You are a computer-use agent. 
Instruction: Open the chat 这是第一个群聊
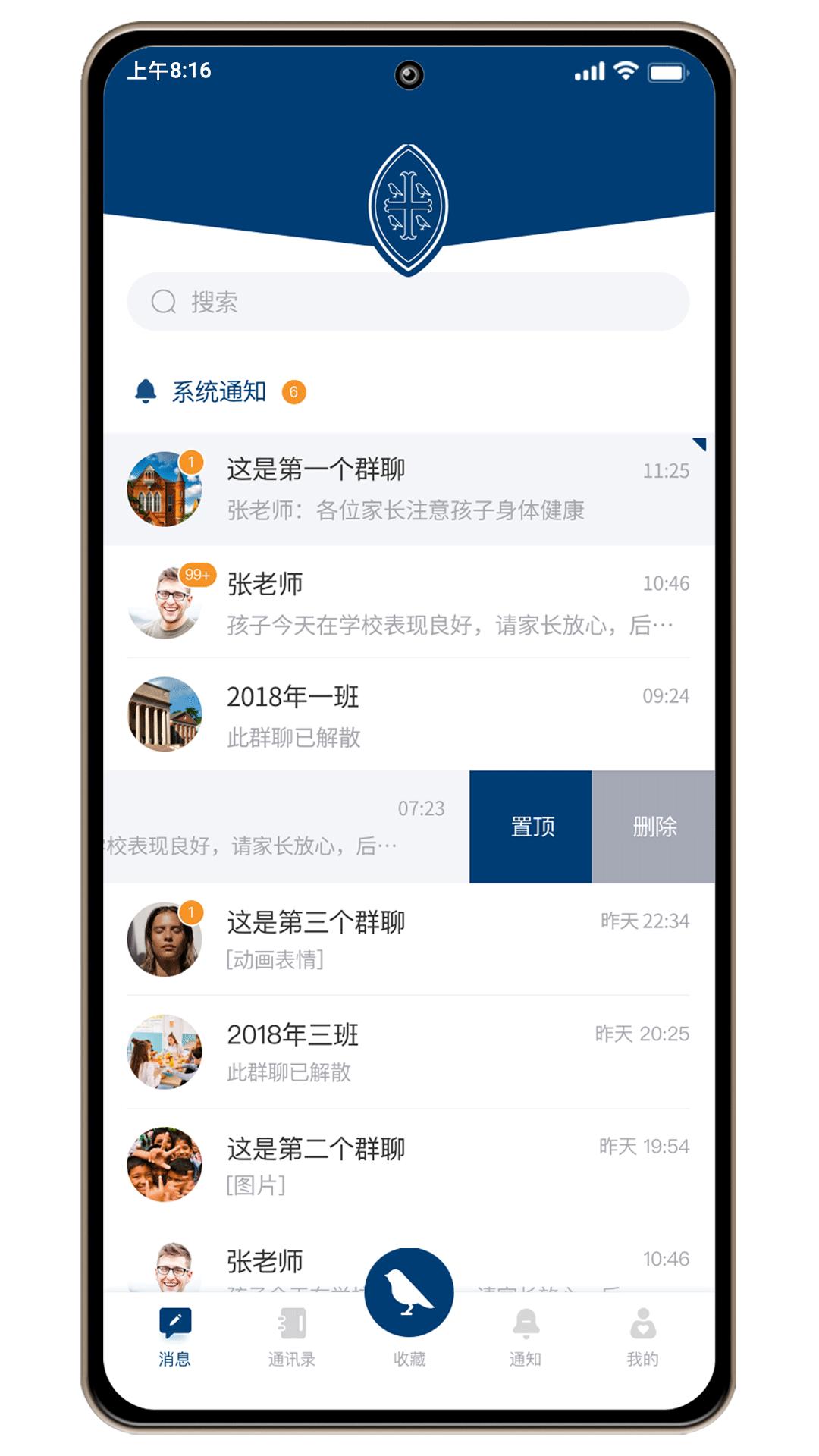(408, 489)
